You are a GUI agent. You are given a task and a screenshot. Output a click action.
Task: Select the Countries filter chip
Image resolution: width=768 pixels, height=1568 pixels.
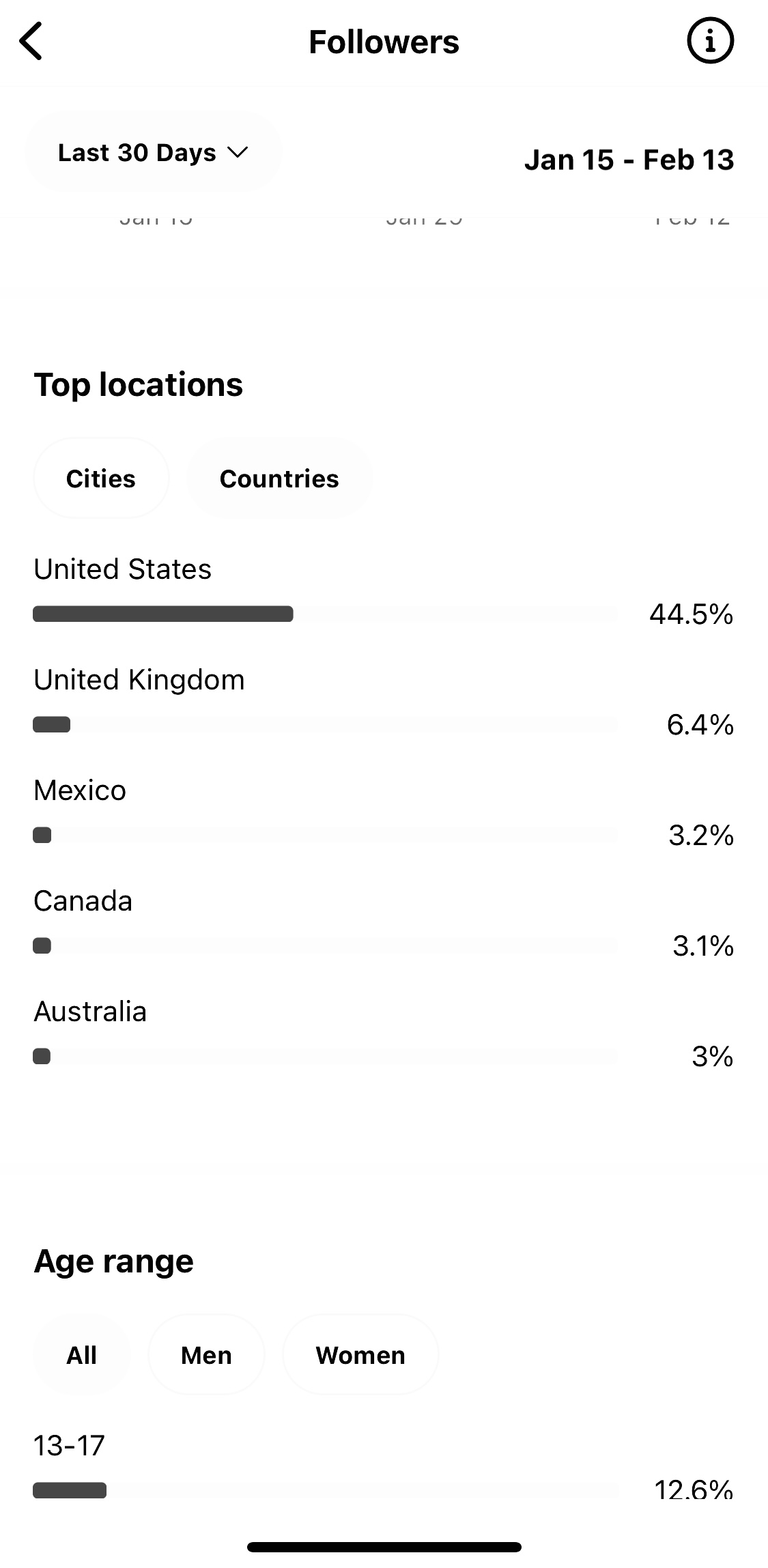tap(279, 479)
